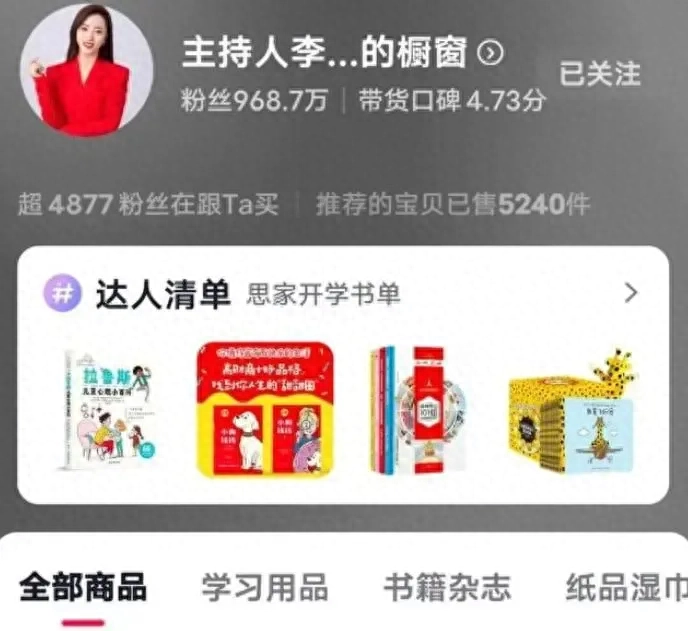
Task: Switch to the 学习用品 tab
Action: coord(264,586)
